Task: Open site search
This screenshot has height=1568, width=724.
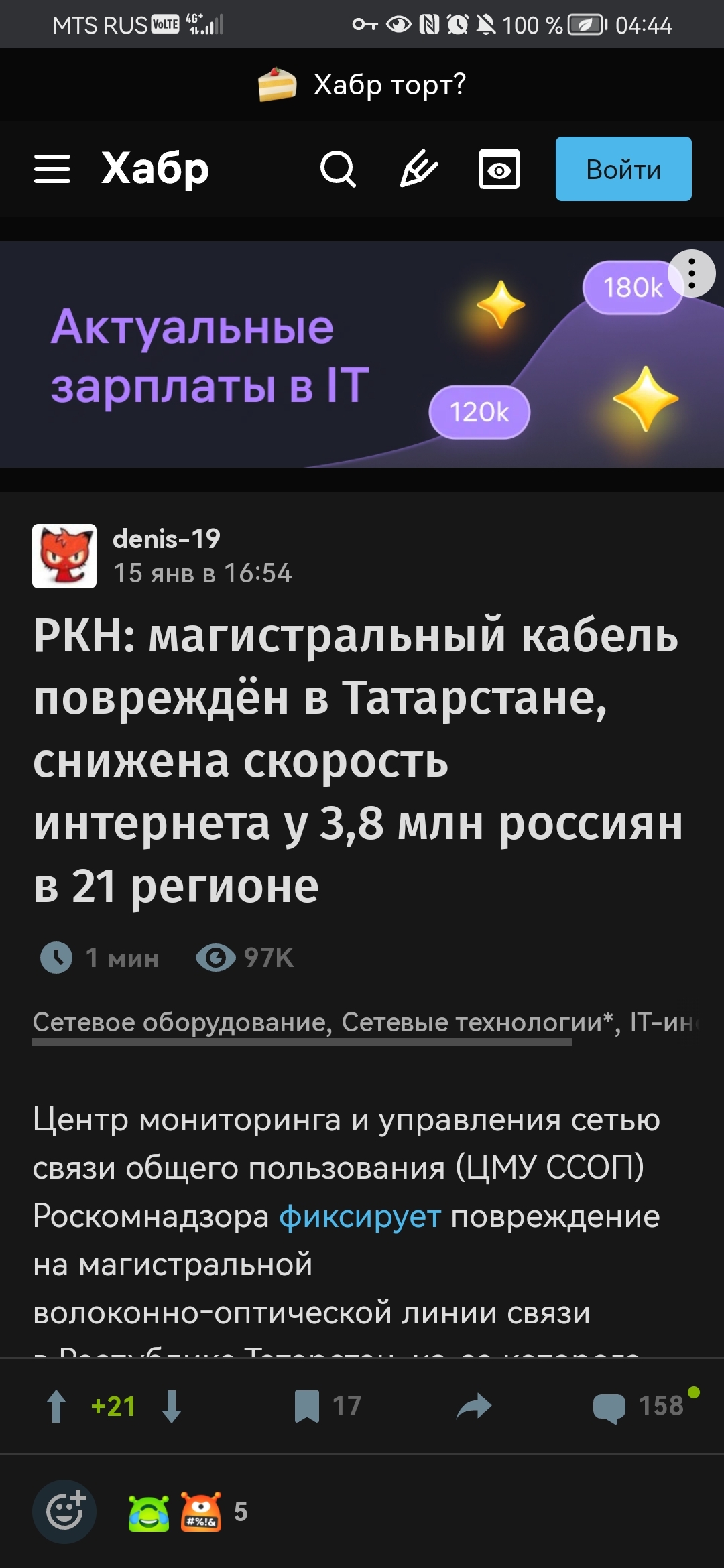Action: 338,169
